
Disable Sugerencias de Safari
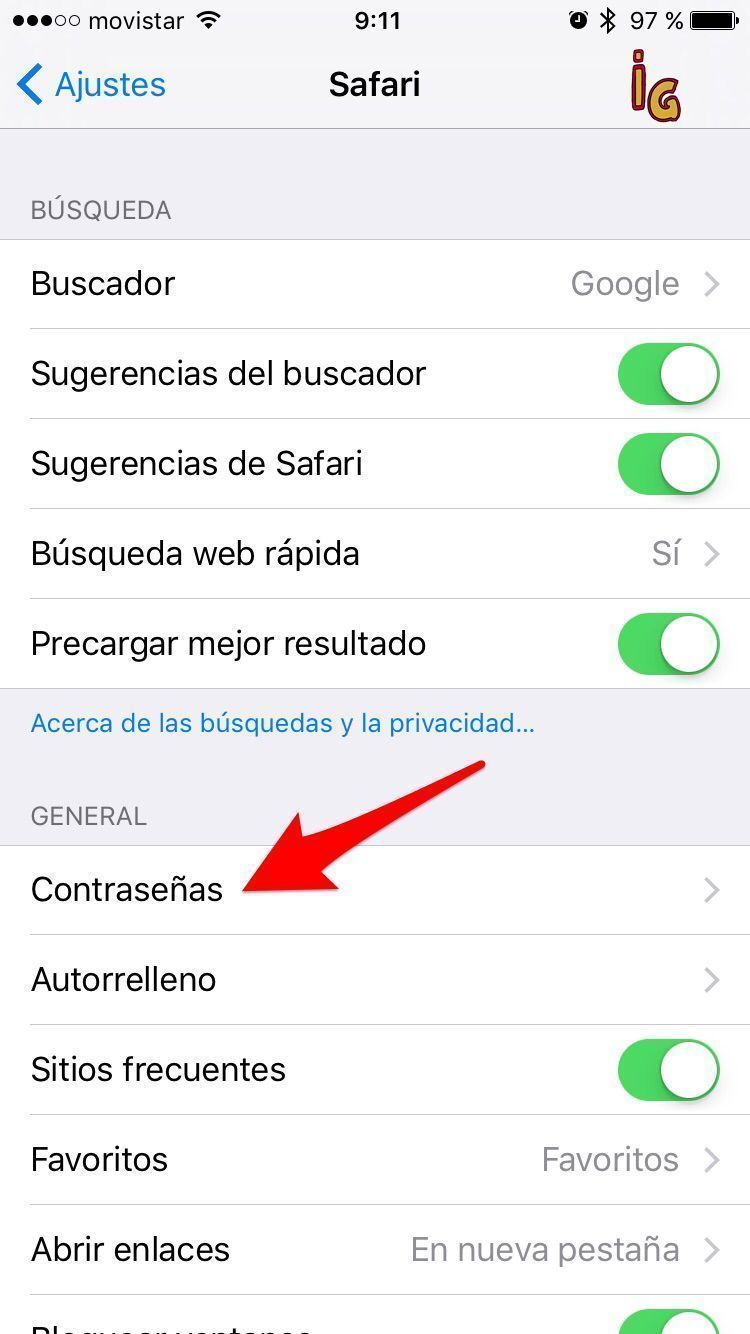coord(669,464)
